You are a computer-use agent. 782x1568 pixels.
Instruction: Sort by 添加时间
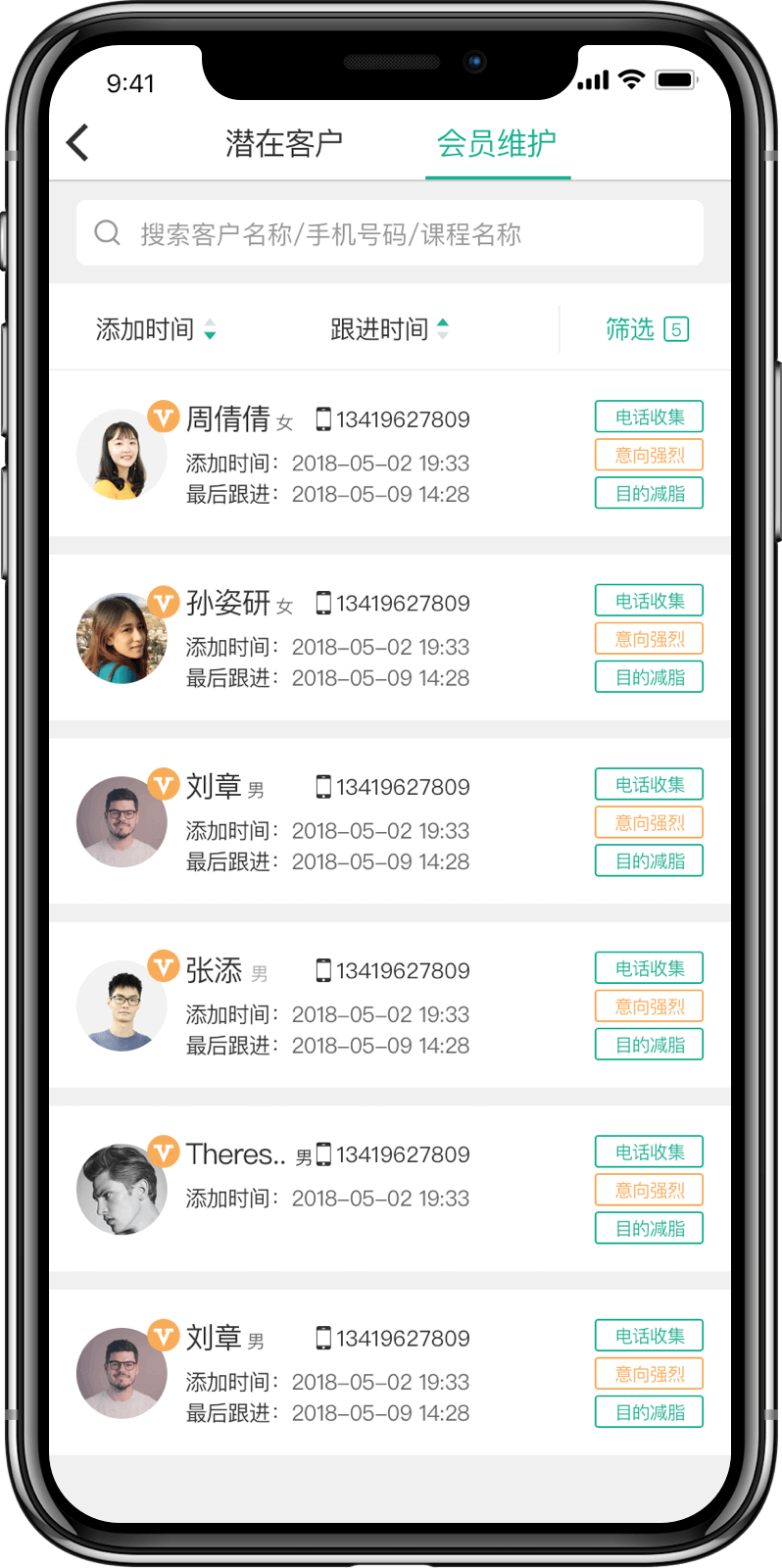coord(155,329)
